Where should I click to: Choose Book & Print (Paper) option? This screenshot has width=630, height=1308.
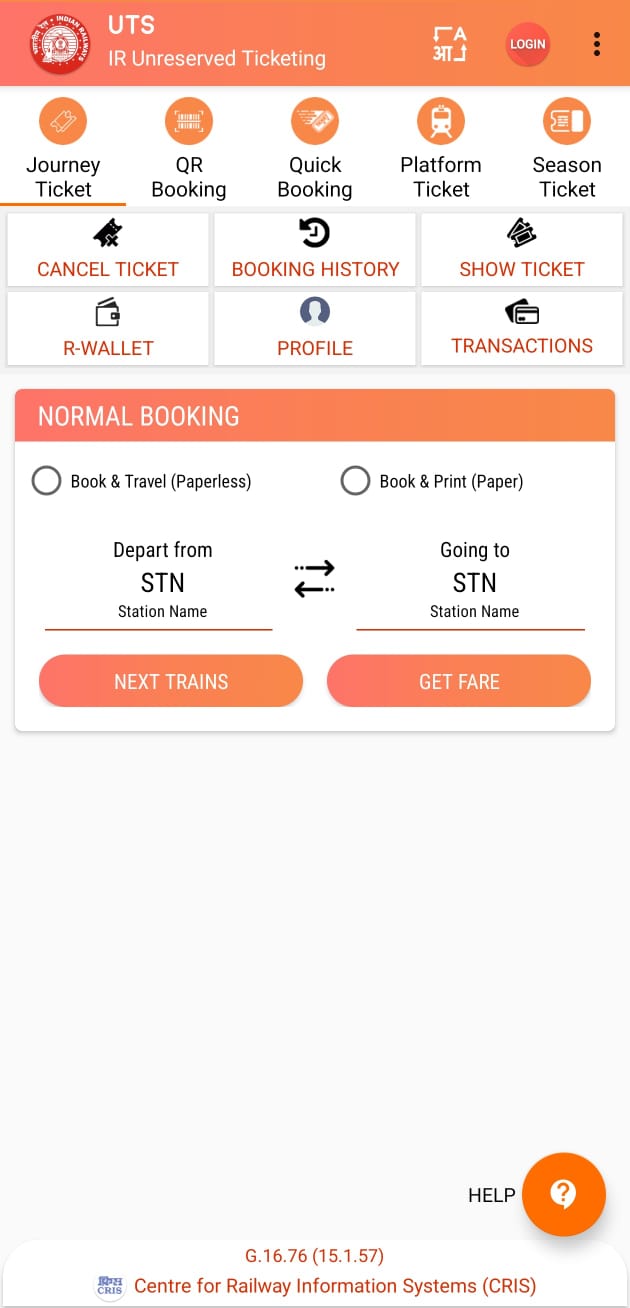[355, 481]
